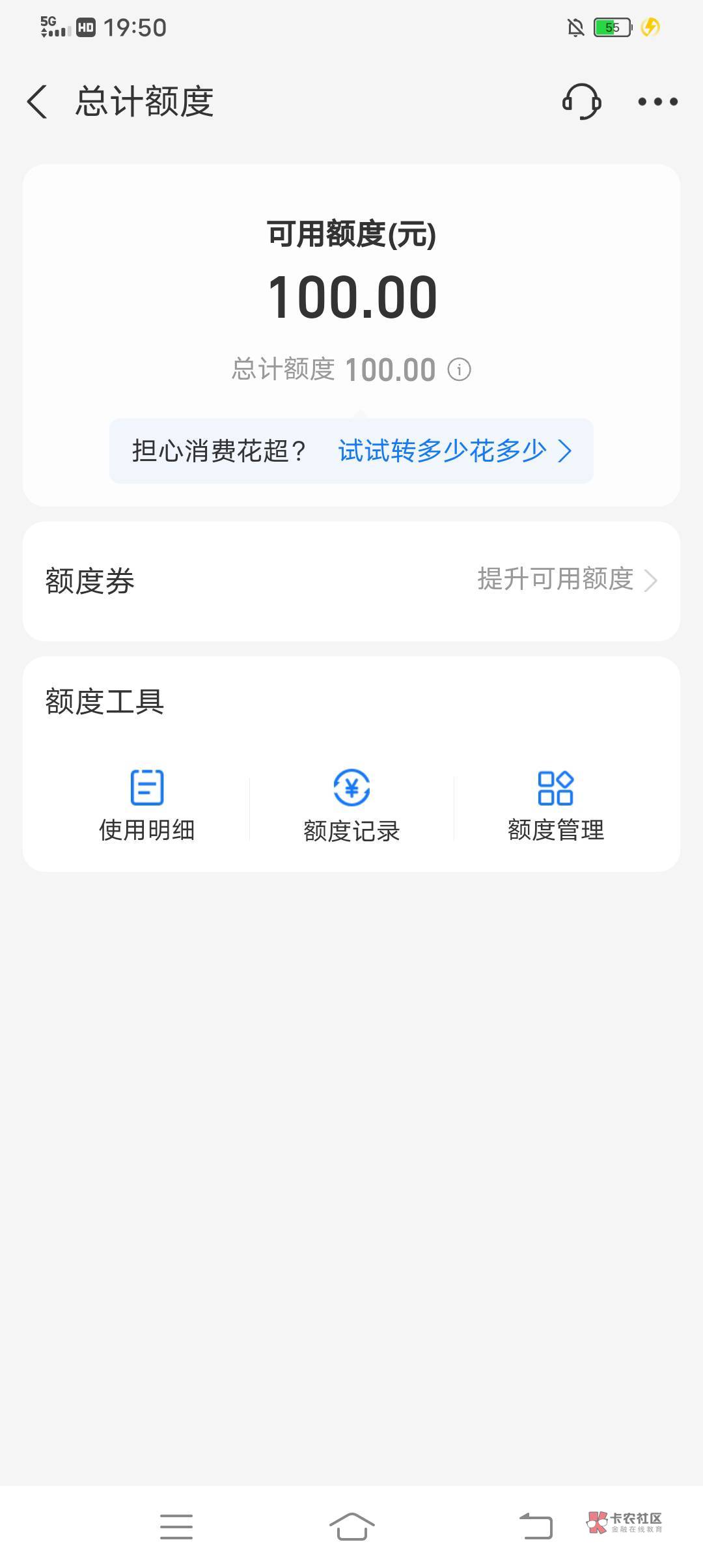This screenshot has width=703, height=1568.
Task: Open 试试转多少花多少 link
Action: [454, 451]
